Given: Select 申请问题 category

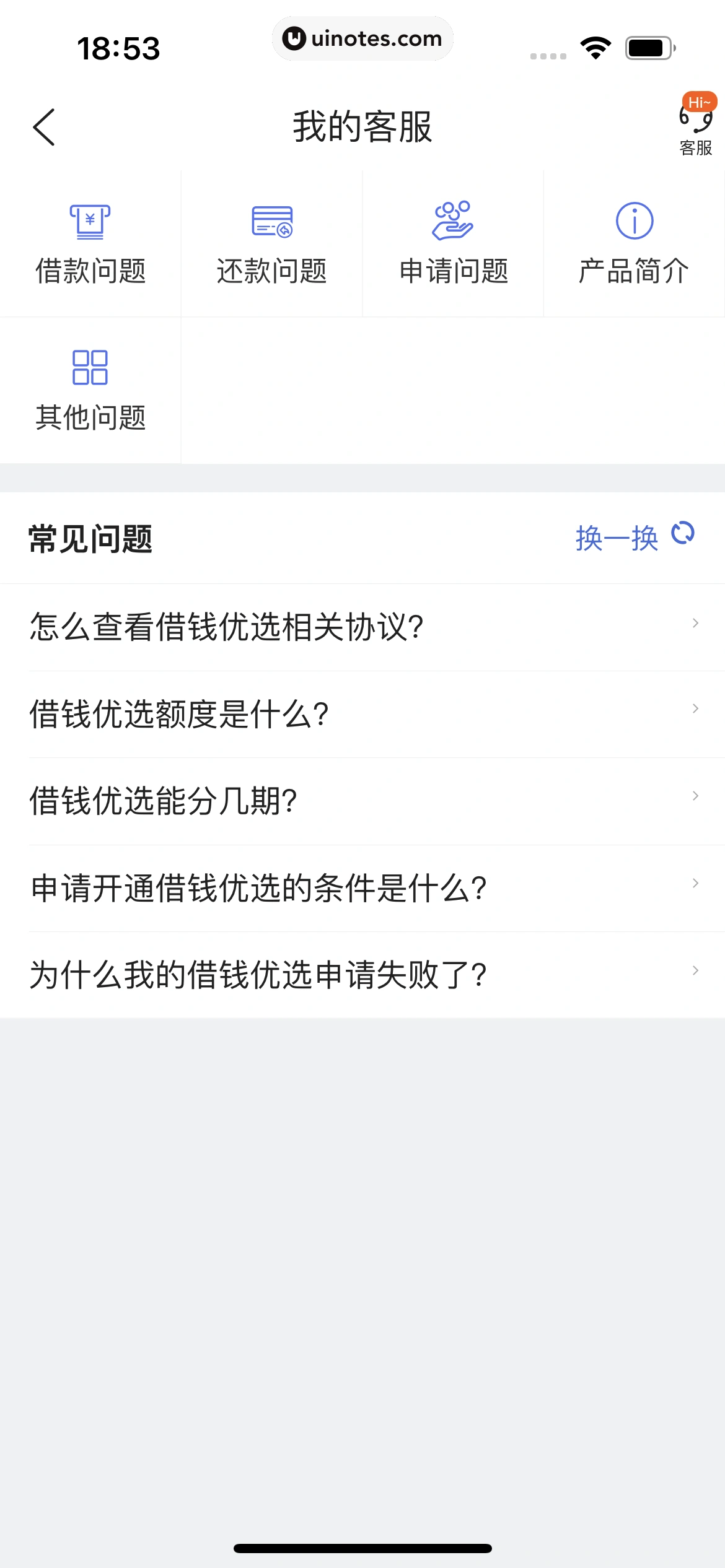Looking at the screenshot, I should tap(453, 244).
